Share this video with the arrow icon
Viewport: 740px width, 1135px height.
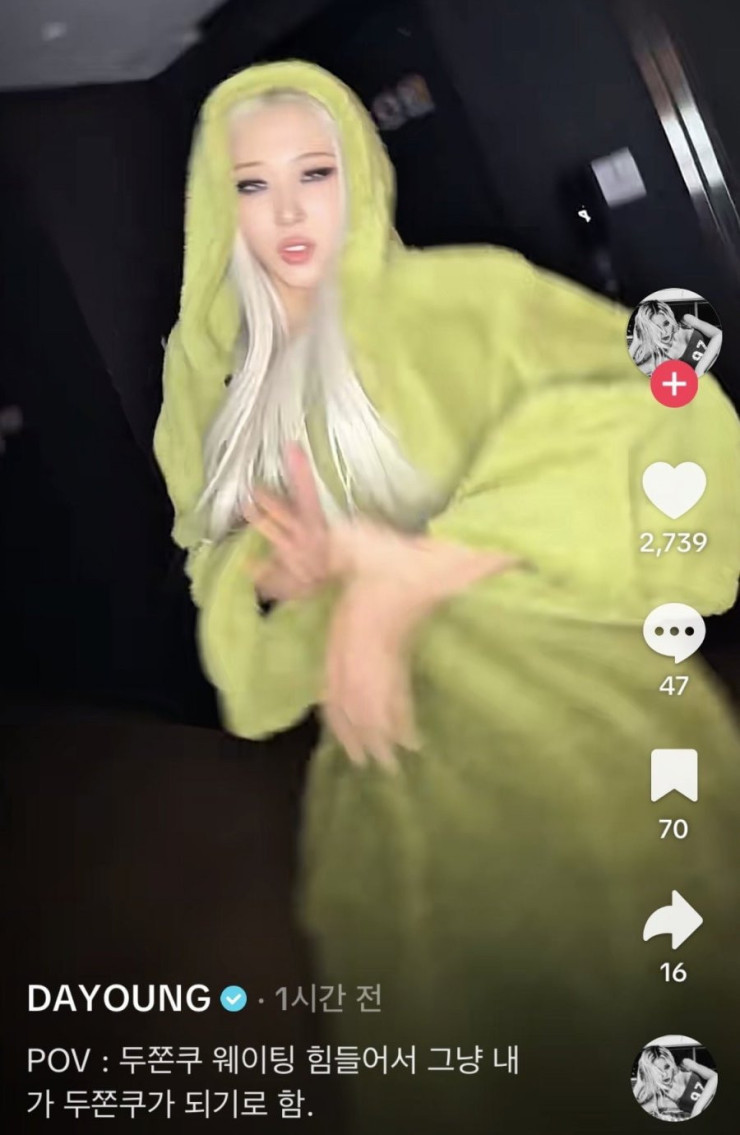tap(673, 921)
